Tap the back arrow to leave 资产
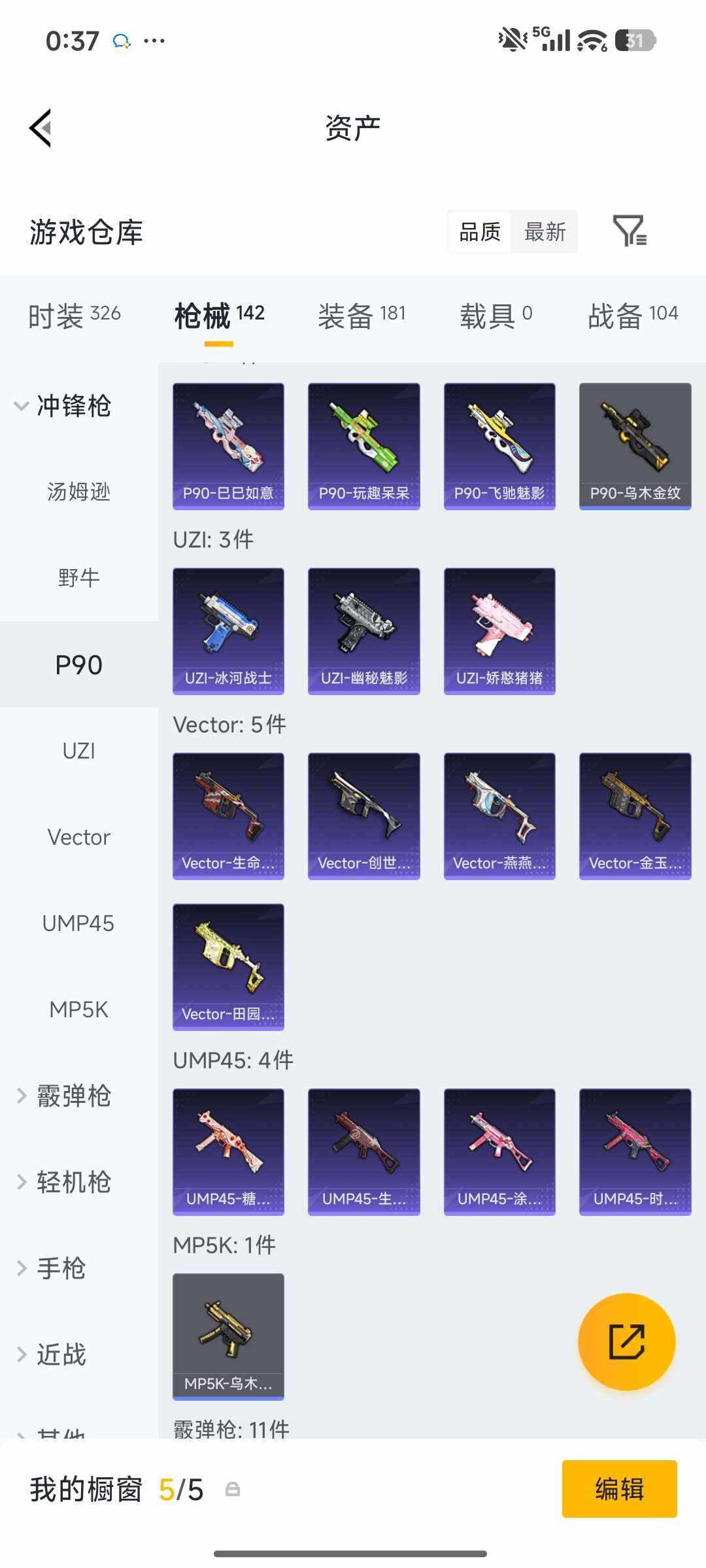The width and height of the screenshot is (706, 1568). pos(41,127)
